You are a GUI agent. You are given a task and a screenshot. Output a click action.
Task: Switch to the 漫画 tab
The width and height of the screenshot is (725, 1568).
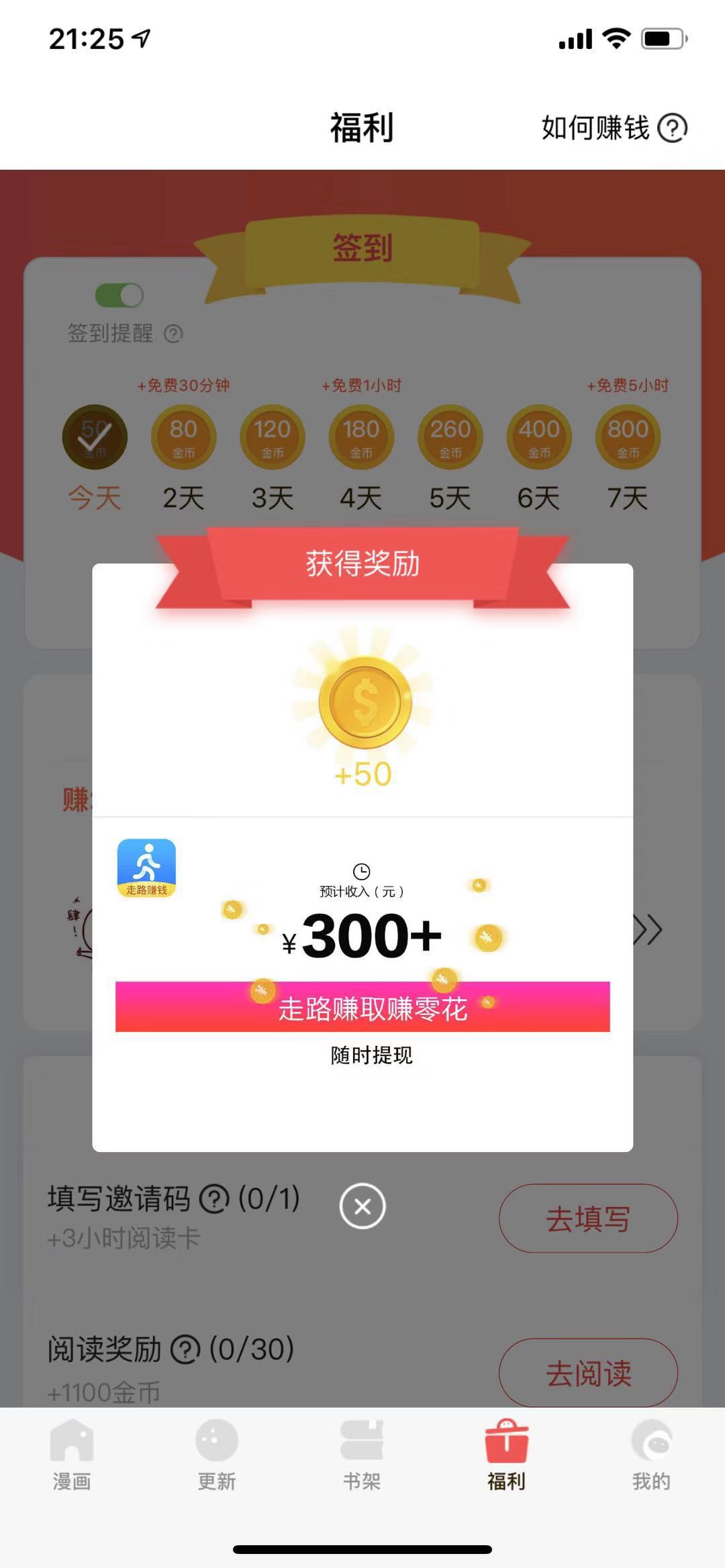click(72, 1453)
